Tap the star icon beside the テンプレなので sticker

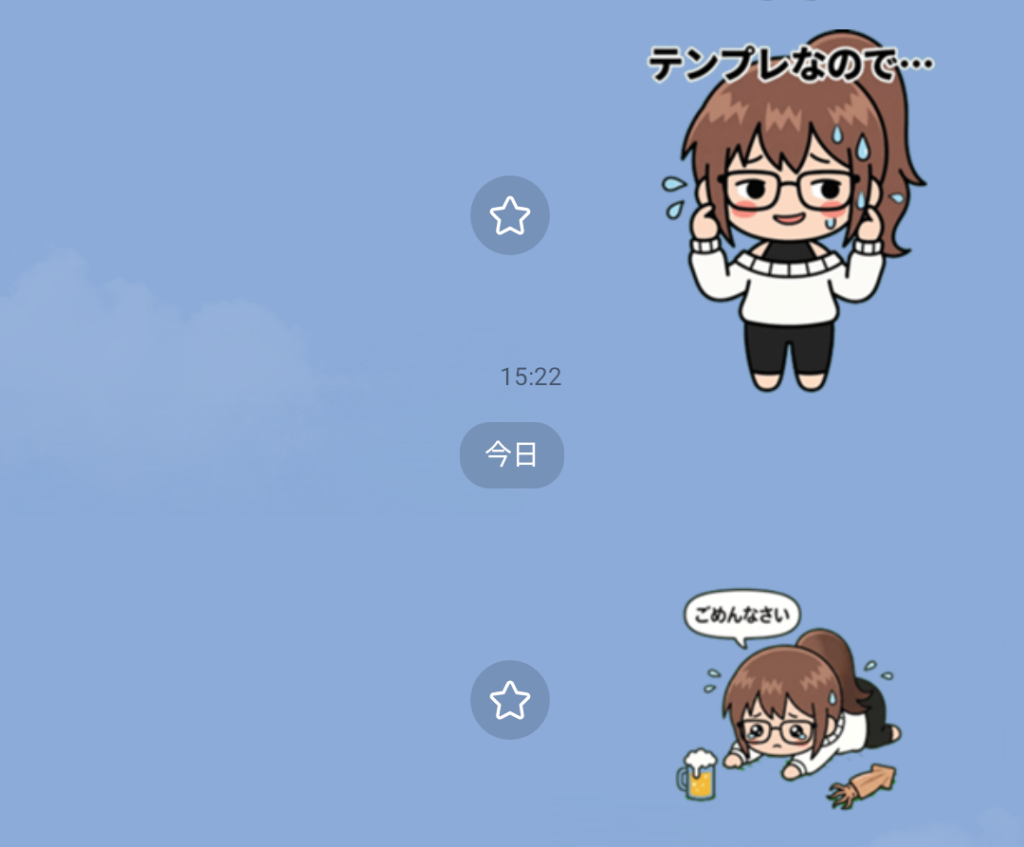510,215
